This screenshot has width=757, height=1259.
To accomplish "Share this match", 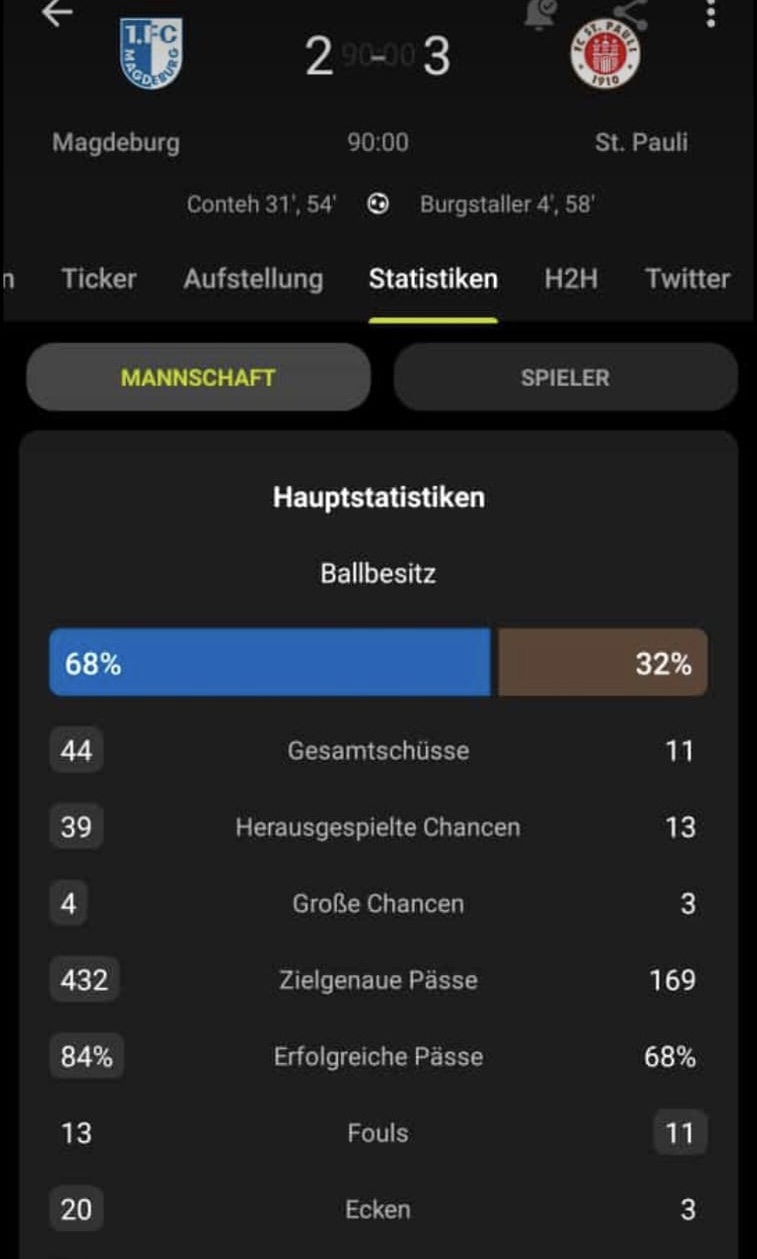I will click(x=631, y=13).
